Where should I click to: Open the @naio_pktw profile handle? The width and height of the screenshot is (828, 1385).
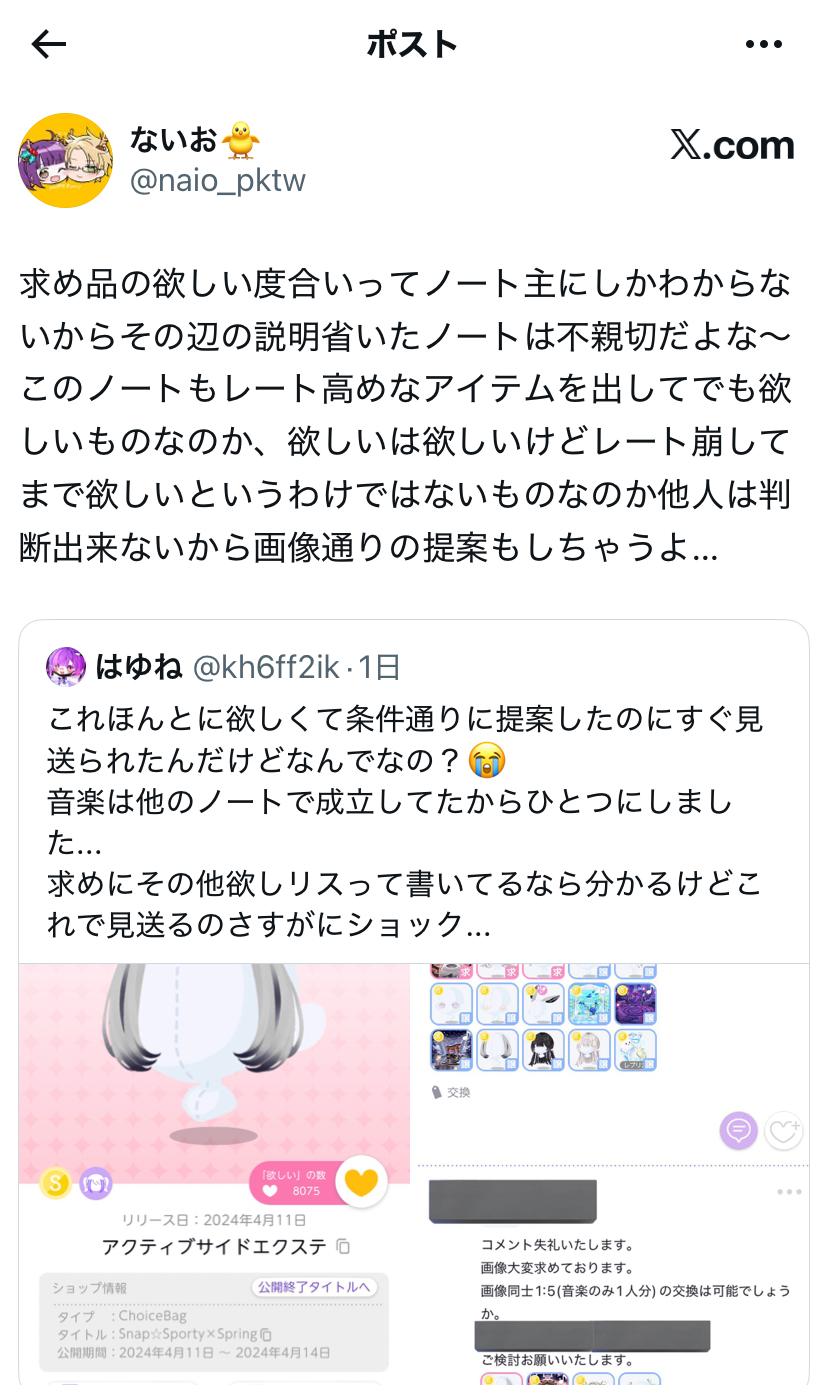tap(217, 181)
